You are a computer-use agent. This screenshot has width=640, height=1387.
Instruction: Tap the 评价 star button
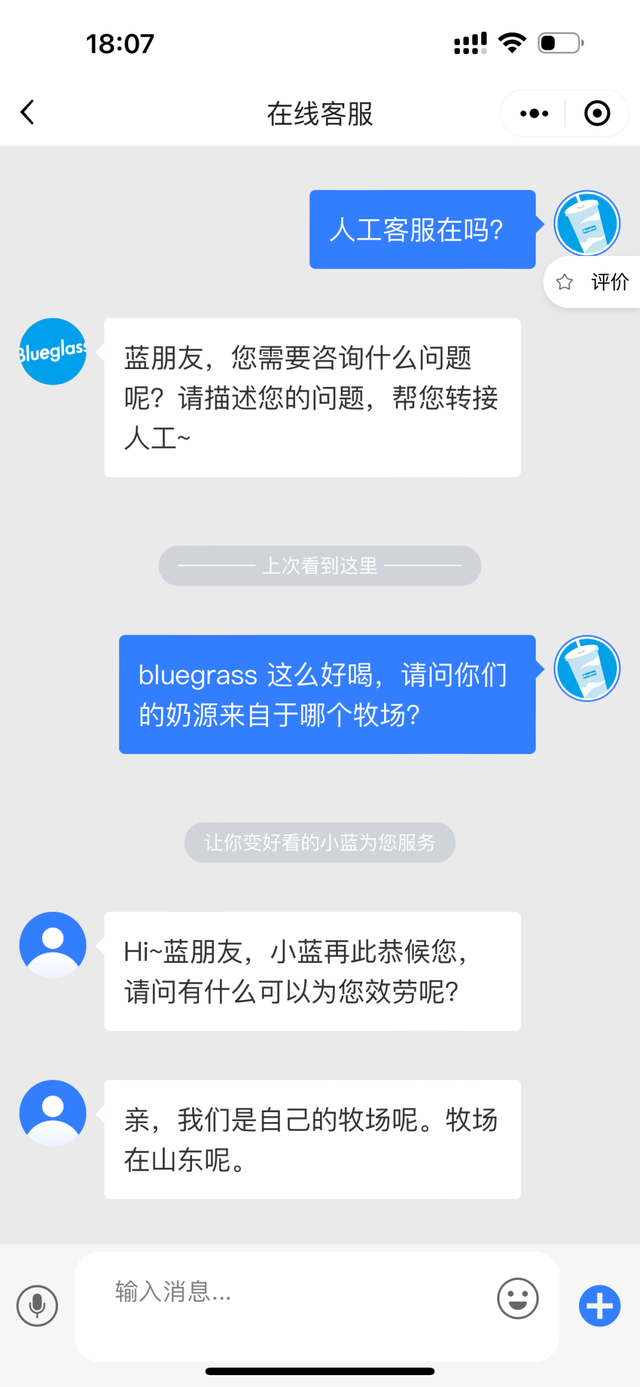(x=592, y=282)
